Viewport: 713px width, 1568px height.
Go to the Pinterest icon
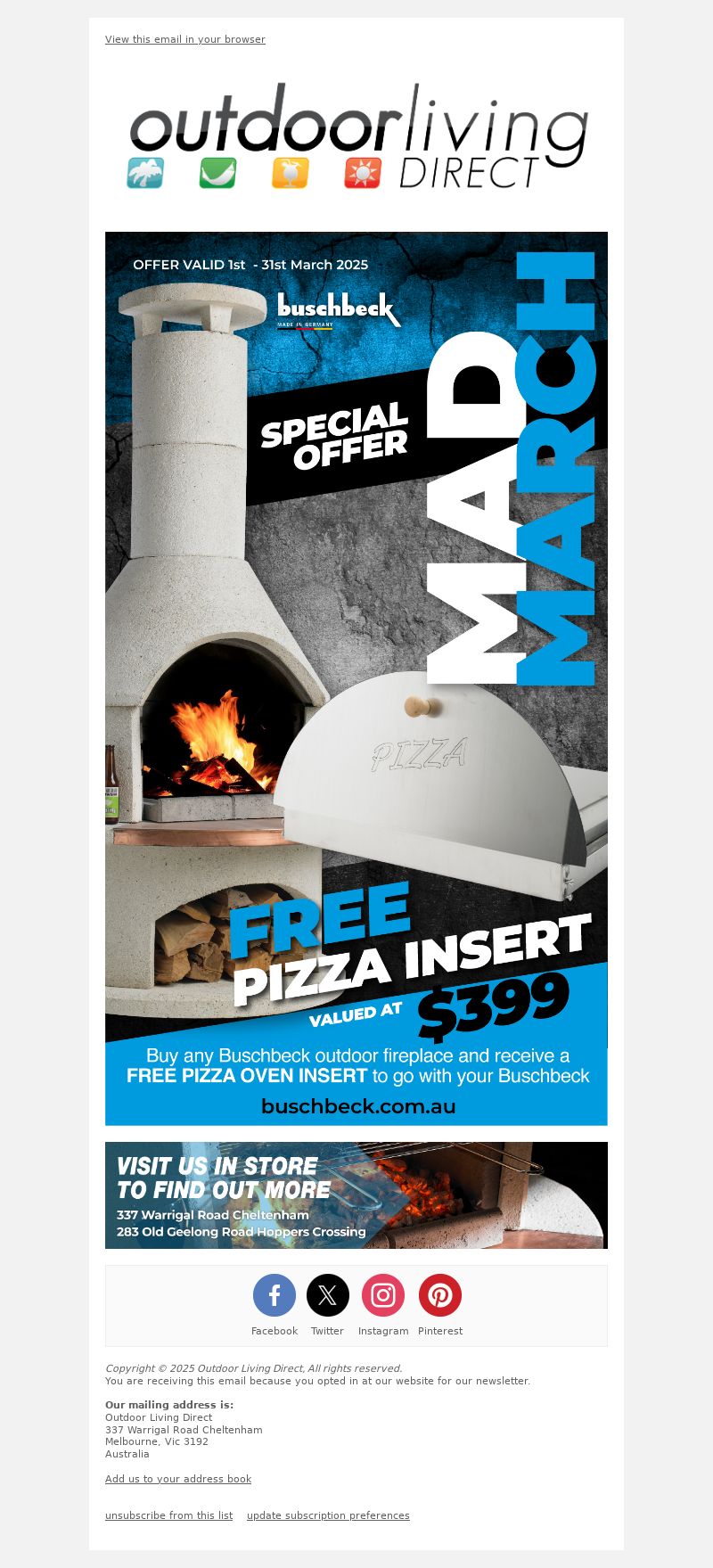click(x=440, y=1295)
